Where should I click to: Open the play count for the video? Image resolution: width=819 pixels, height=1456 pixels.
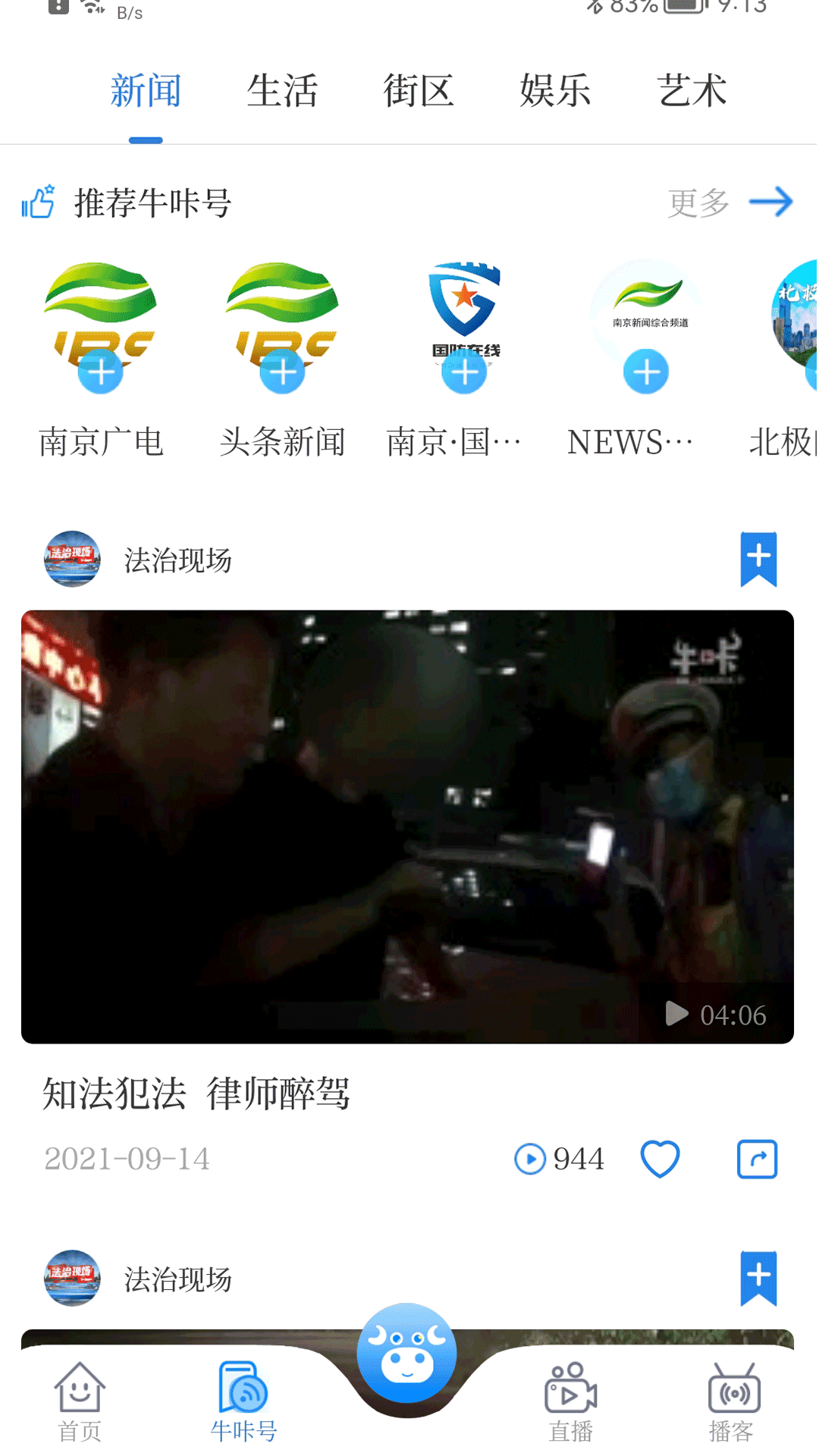(560, 1159)
